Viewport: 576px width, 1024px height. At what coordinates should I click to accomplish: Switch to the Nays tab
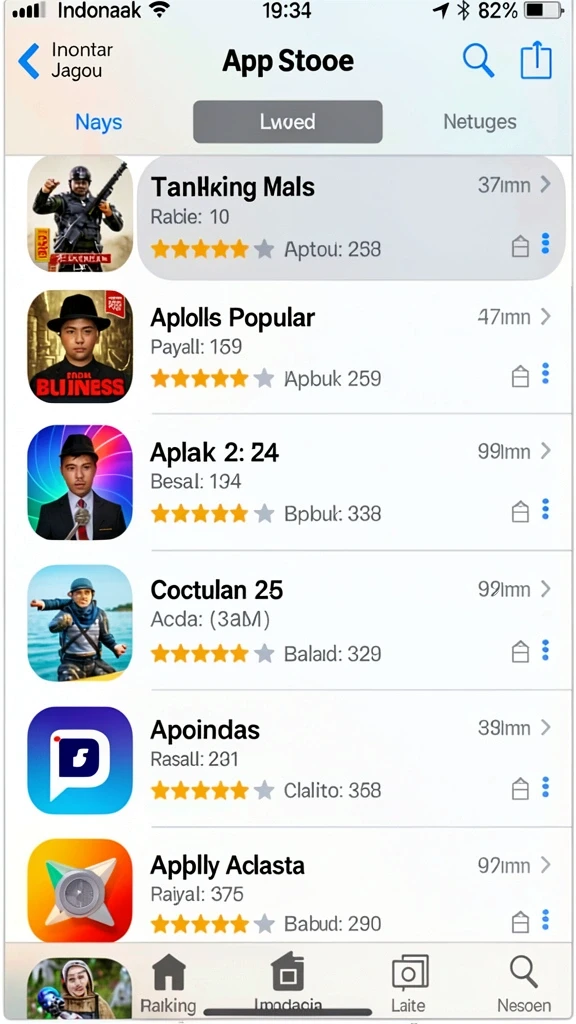click(x=99, y=122)
